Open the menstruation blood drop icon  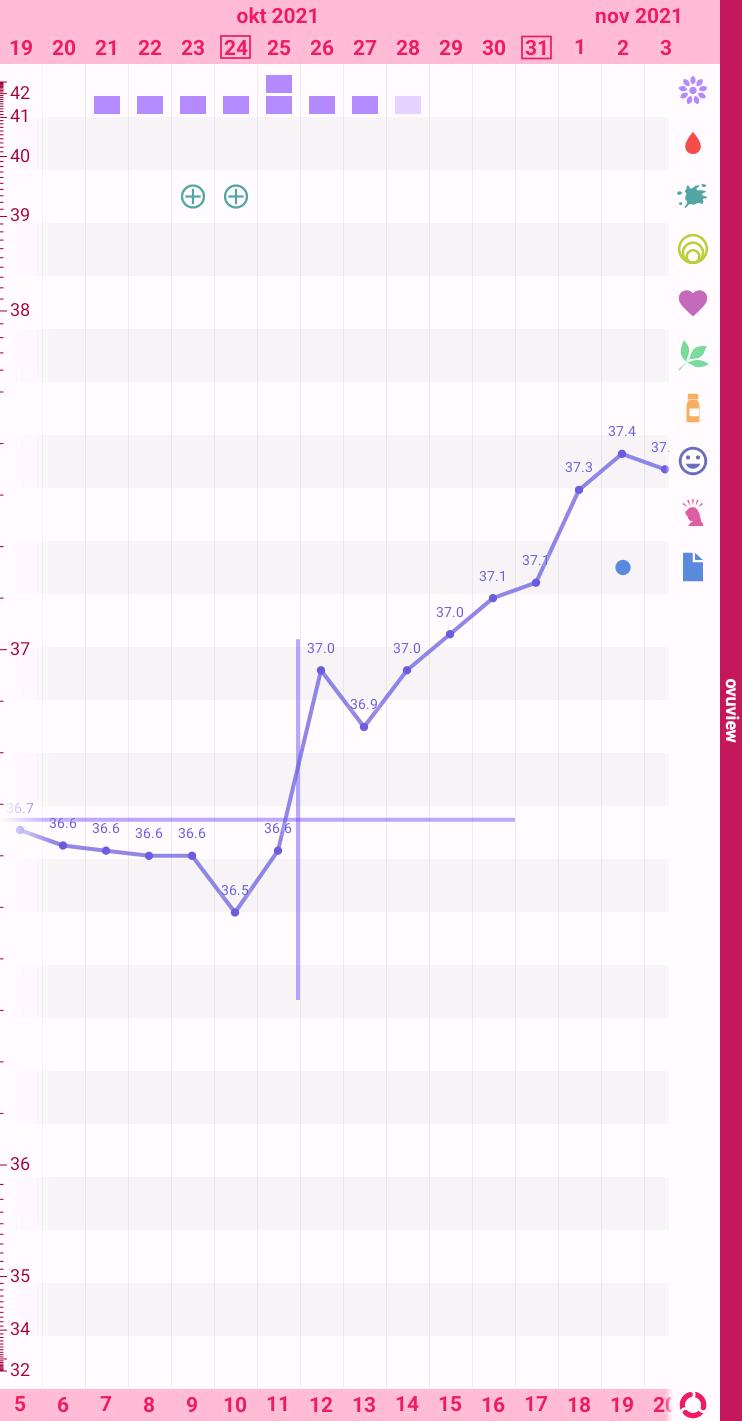(x=692, y=144)
